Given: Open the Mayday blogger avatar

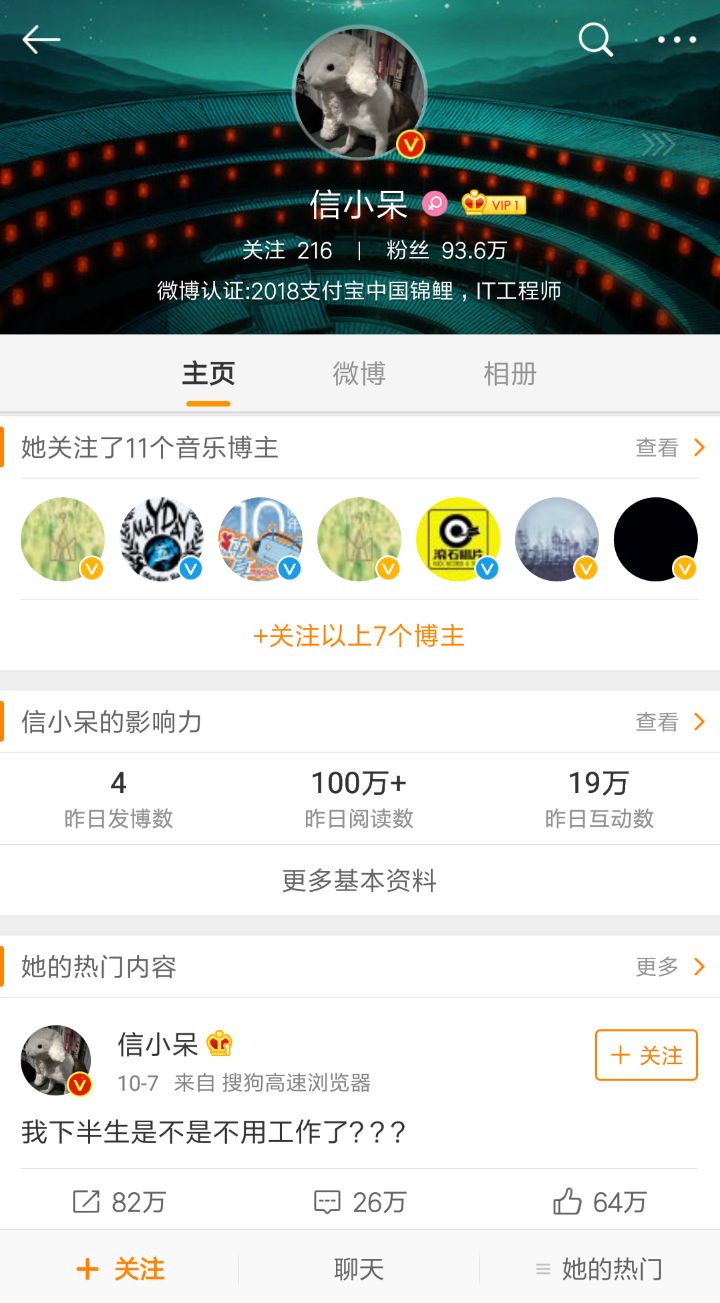Looking at the screenshot, I should coord(161,539).
